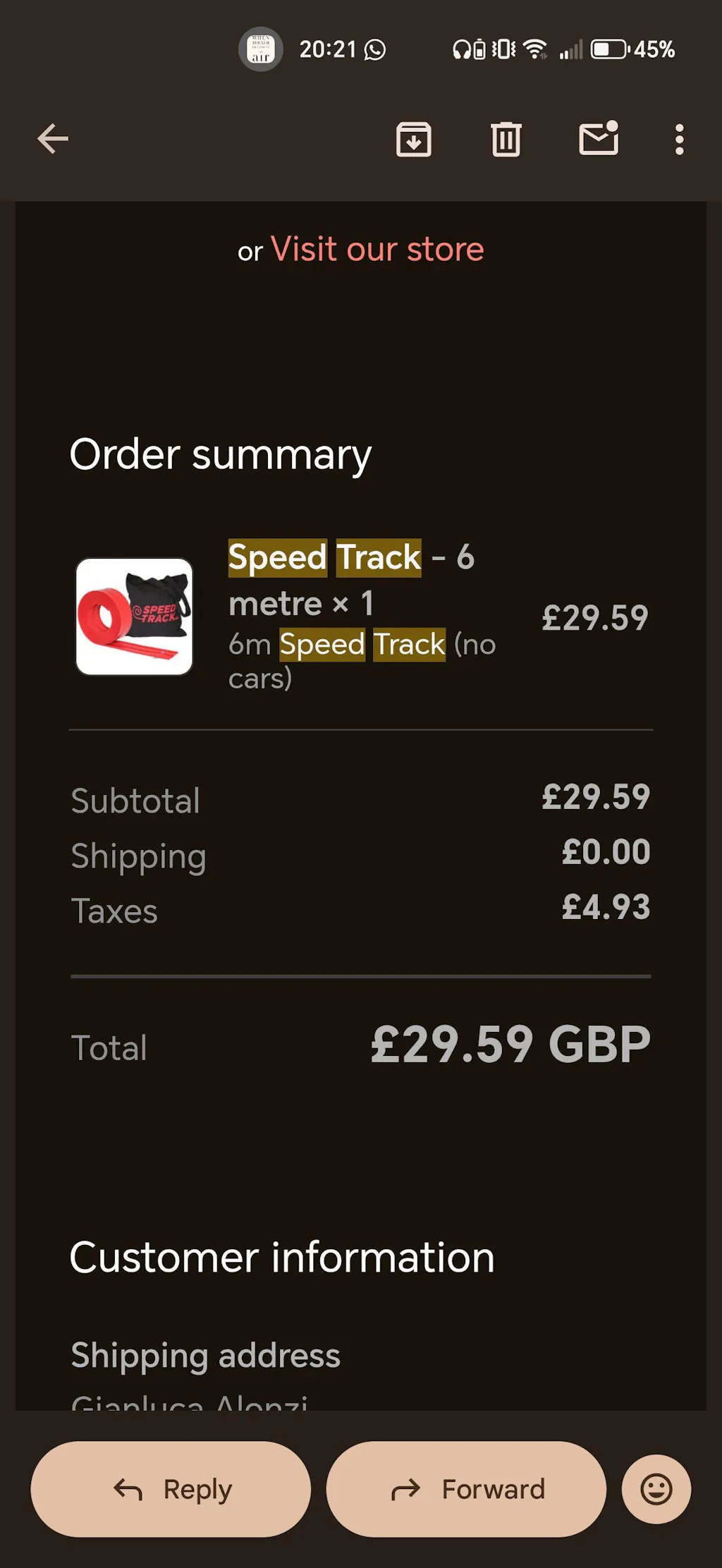
Task: Add an emoji reaction
Action: click(656, 1489)
